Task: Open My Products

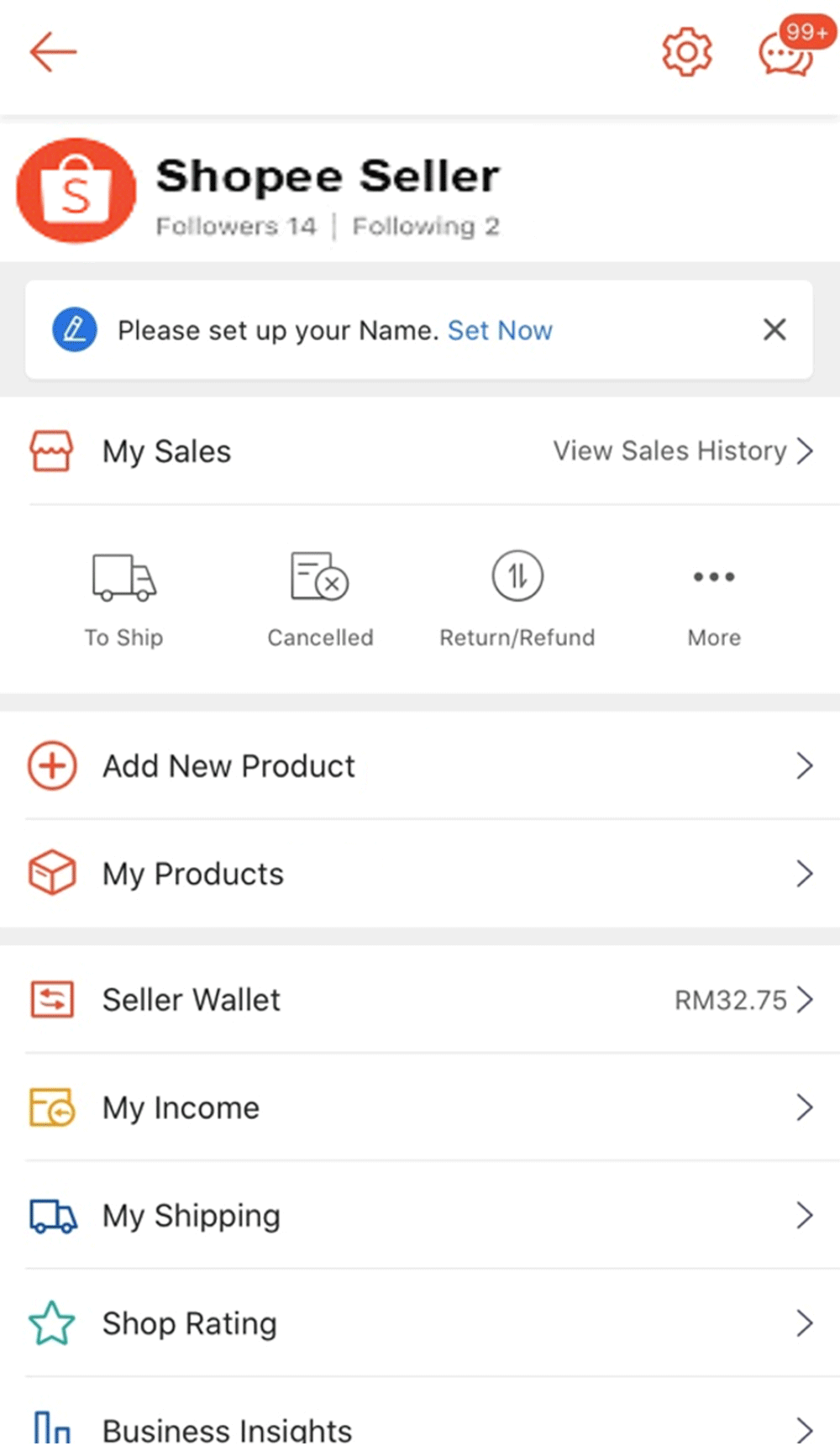Action: [x=420, y=874]
